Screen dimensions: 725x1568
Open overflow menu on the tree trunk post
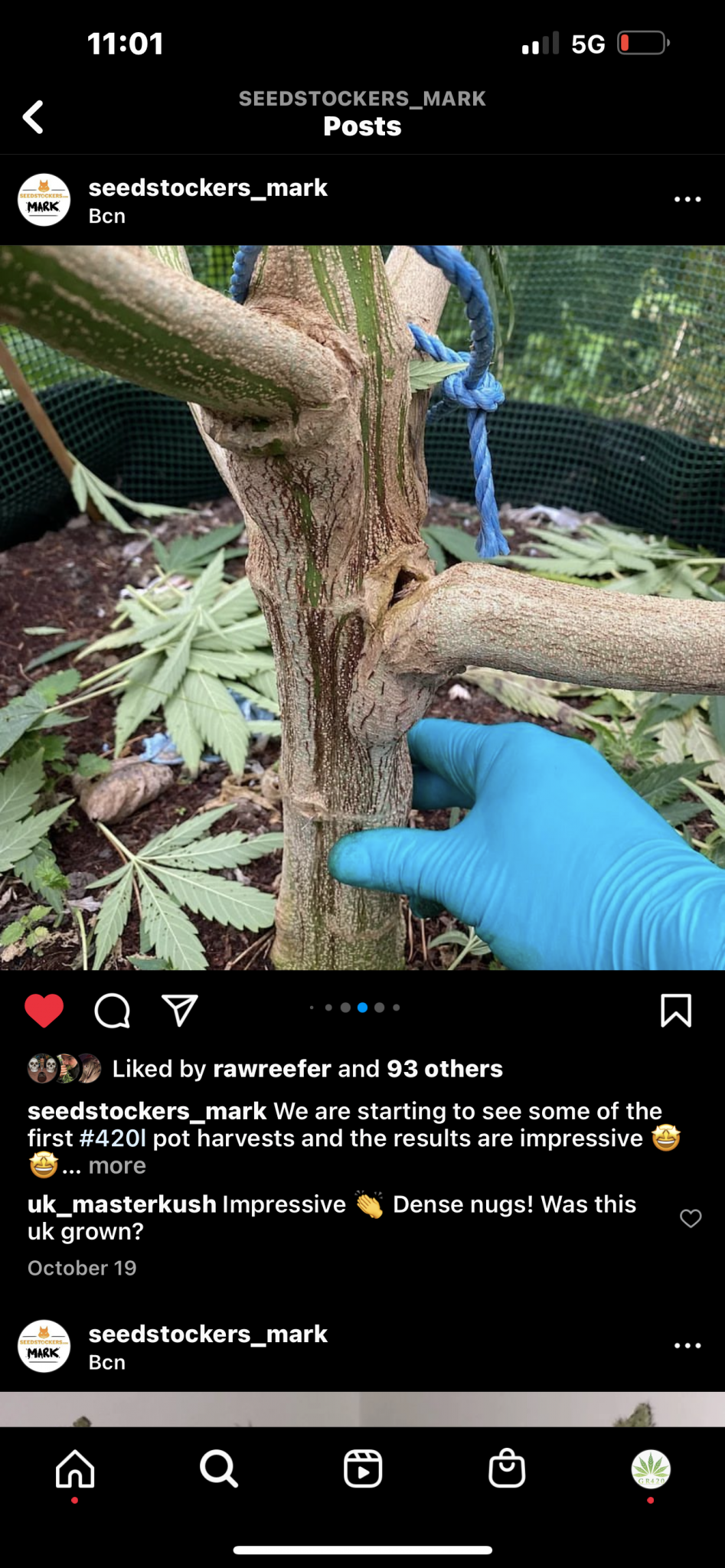[x=687, y=200]
